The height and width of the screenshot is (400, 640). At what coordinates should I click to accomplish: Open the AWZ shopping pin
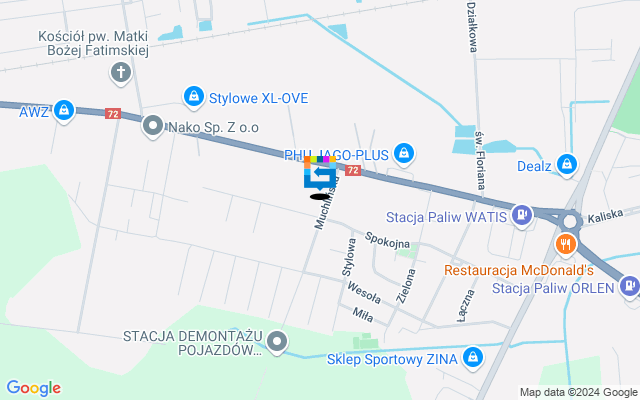pos(64,108)
